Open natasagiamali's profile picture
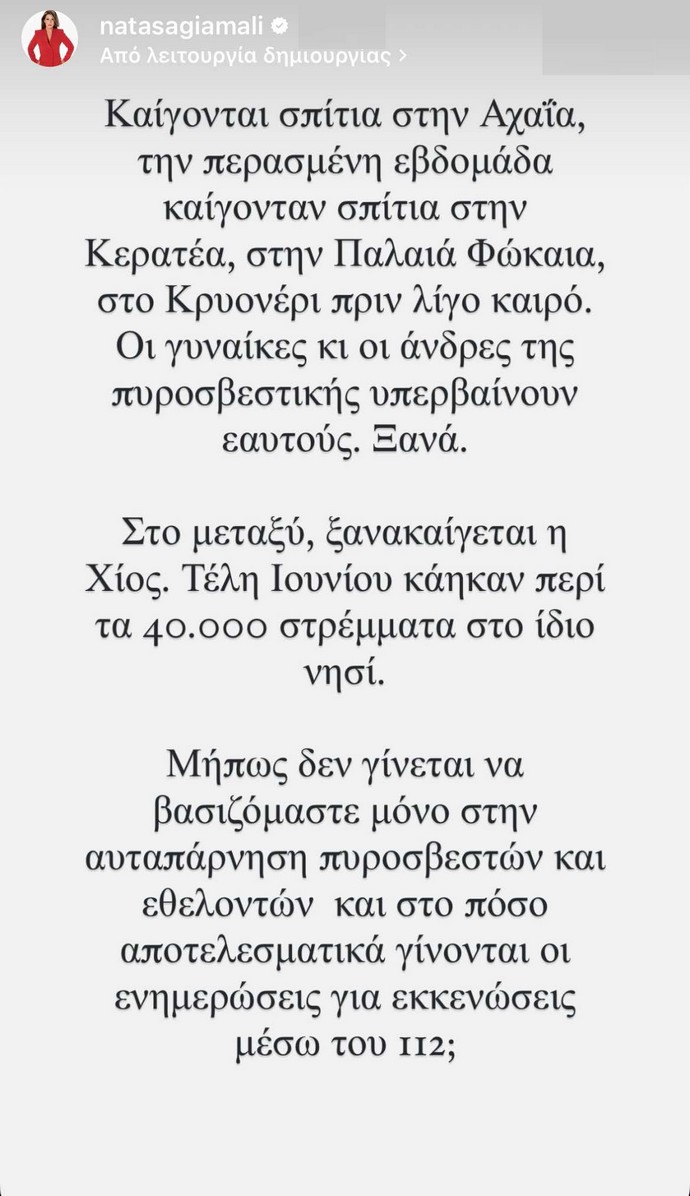Image resolution: width=690 pixels, height=1196 pixels. [x=50, y=40]
